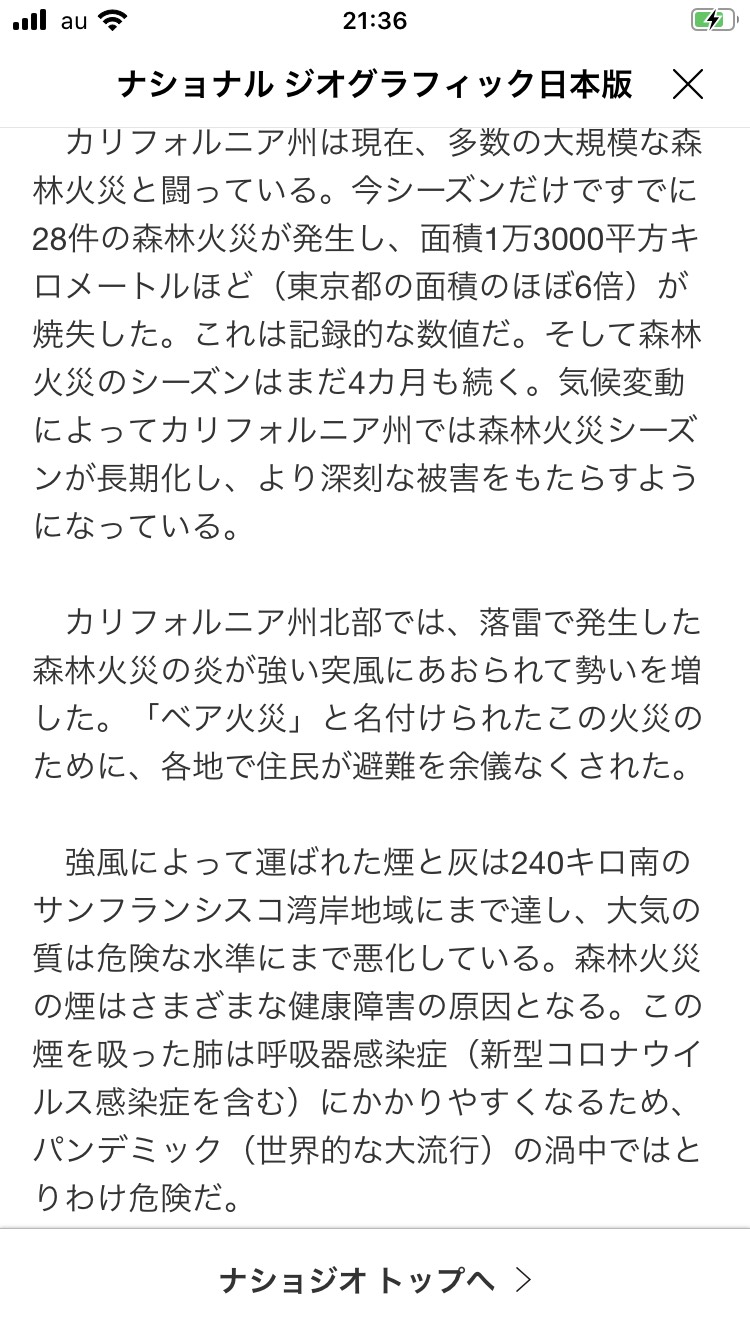Go to ナショジオ トップへ link
This screenshot has width=750, height=1334.
[x=375, y=1280]
